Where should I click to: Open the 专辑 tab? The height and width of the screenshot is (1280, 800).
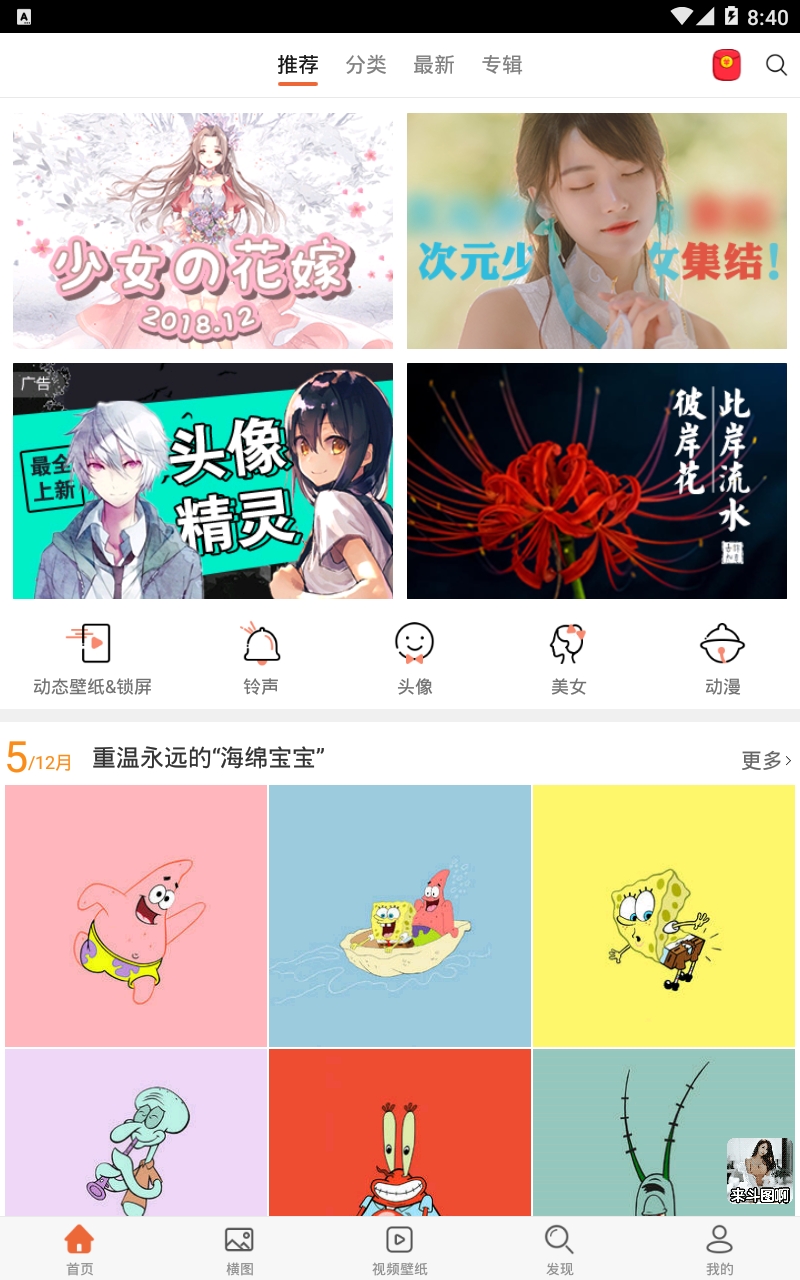pyautogui.click(x=502, y=65)
